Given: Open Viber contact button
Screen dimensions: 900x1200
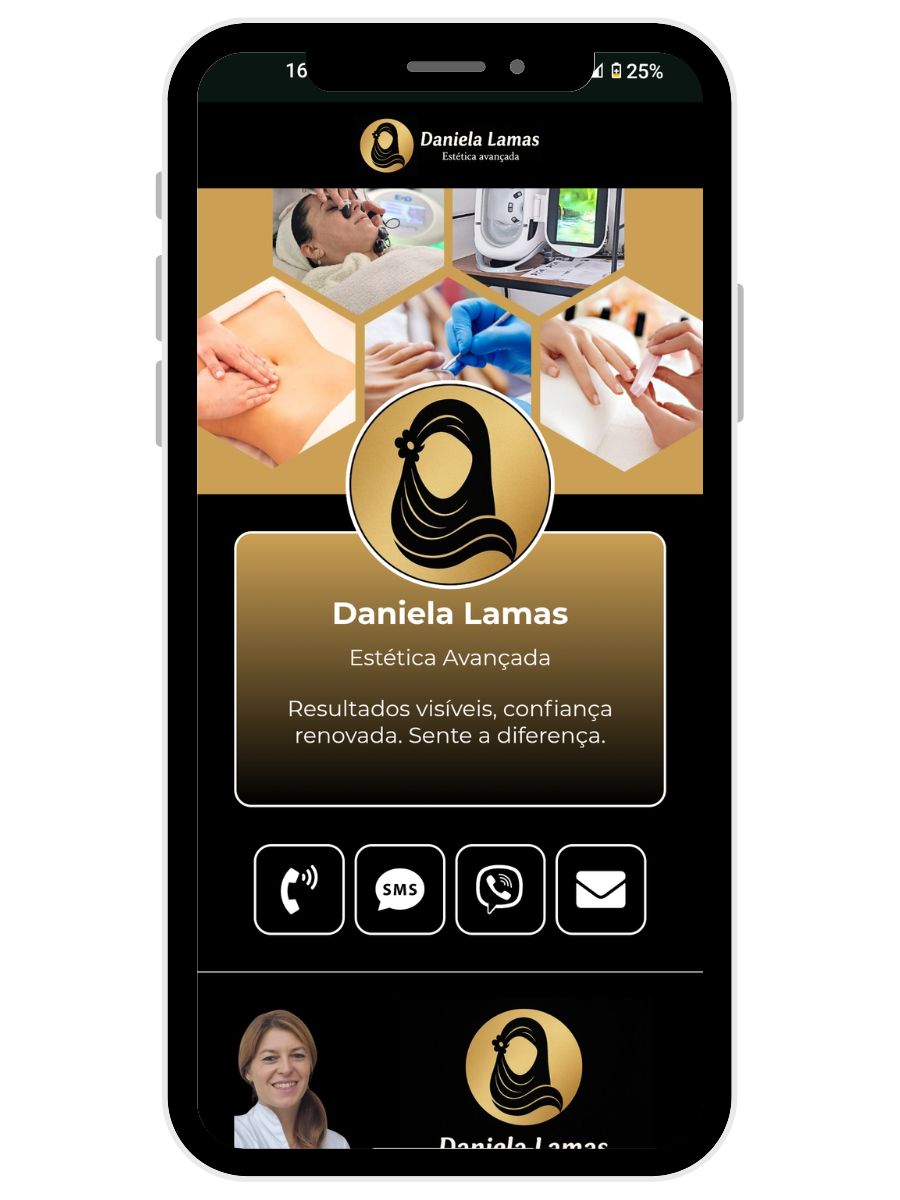Looking at the screenshot, I should [500, 890].
